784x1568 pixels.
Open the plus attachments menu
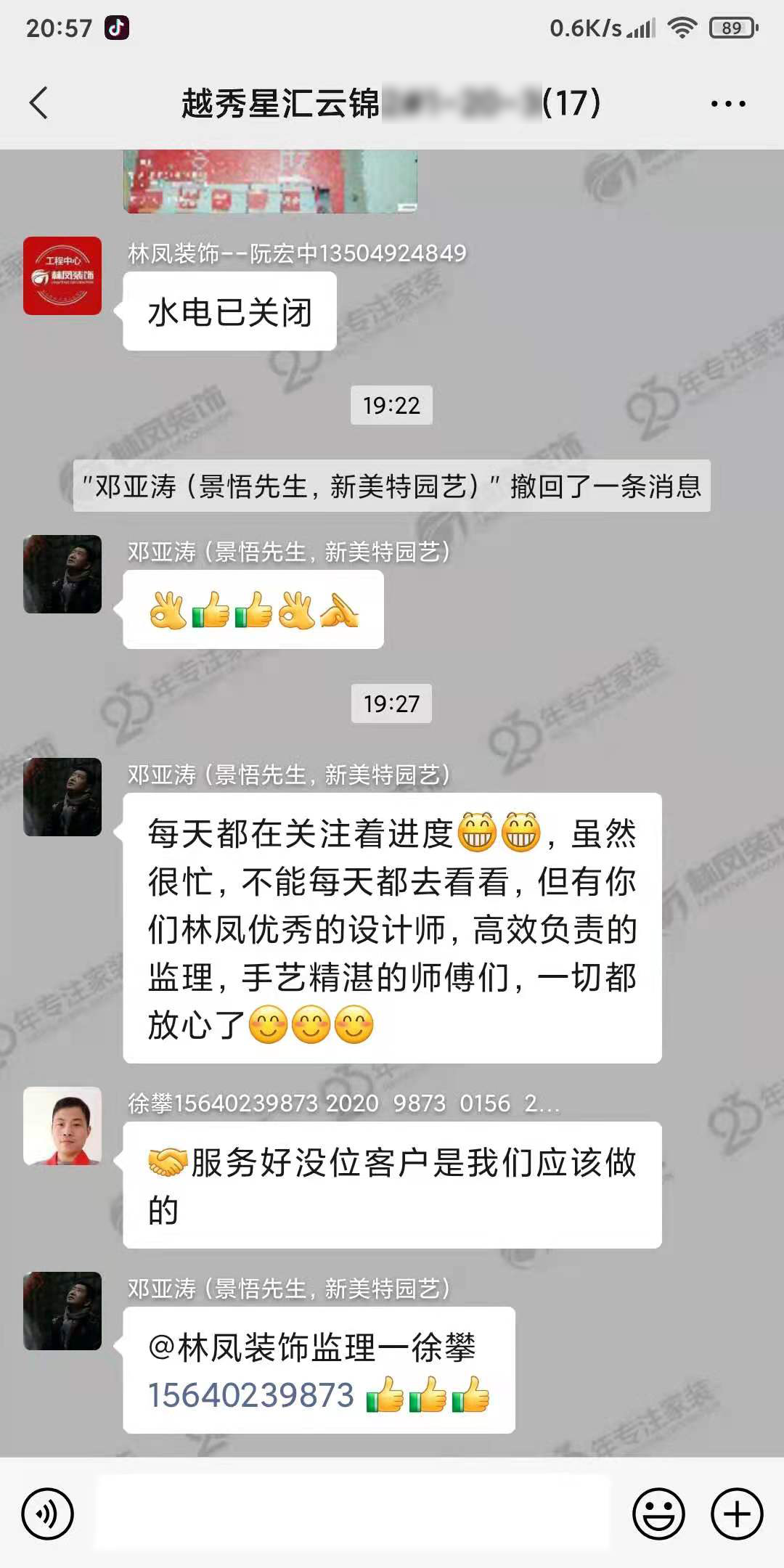pyautogui.click(x=737, y=1514)
